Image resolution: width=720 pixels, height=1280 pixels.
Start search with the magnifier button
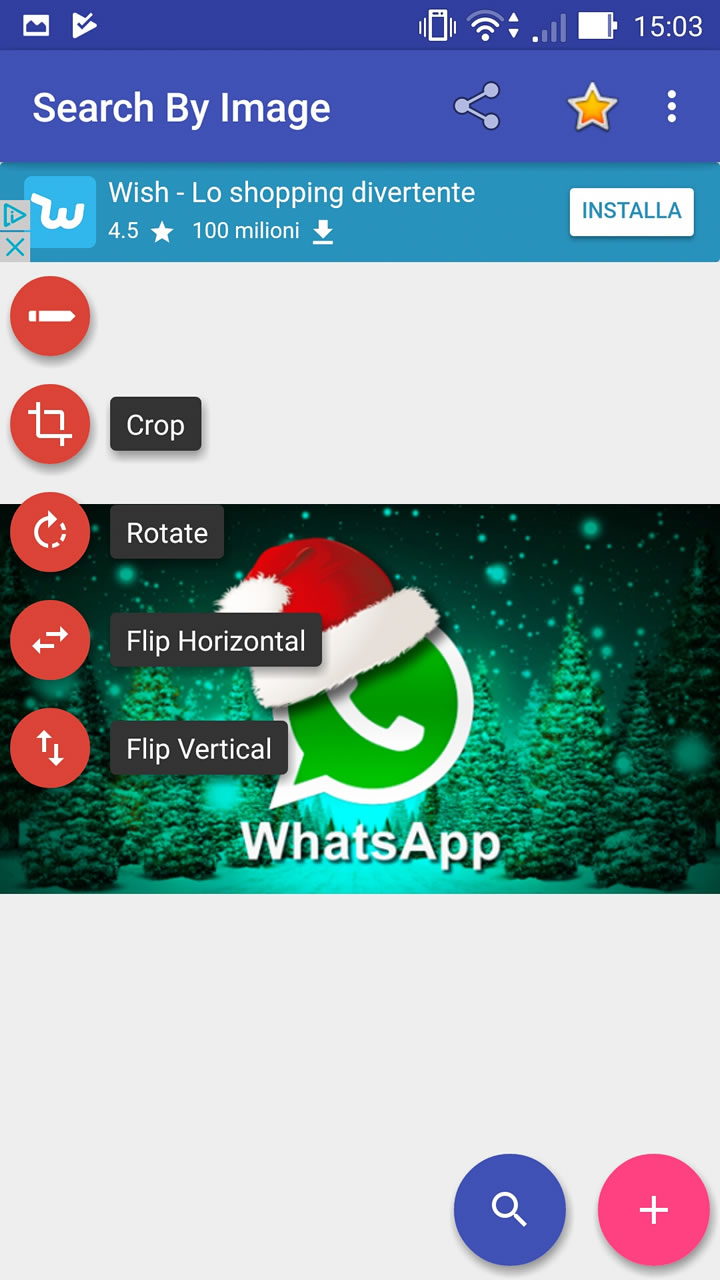tap(509, 1210)
